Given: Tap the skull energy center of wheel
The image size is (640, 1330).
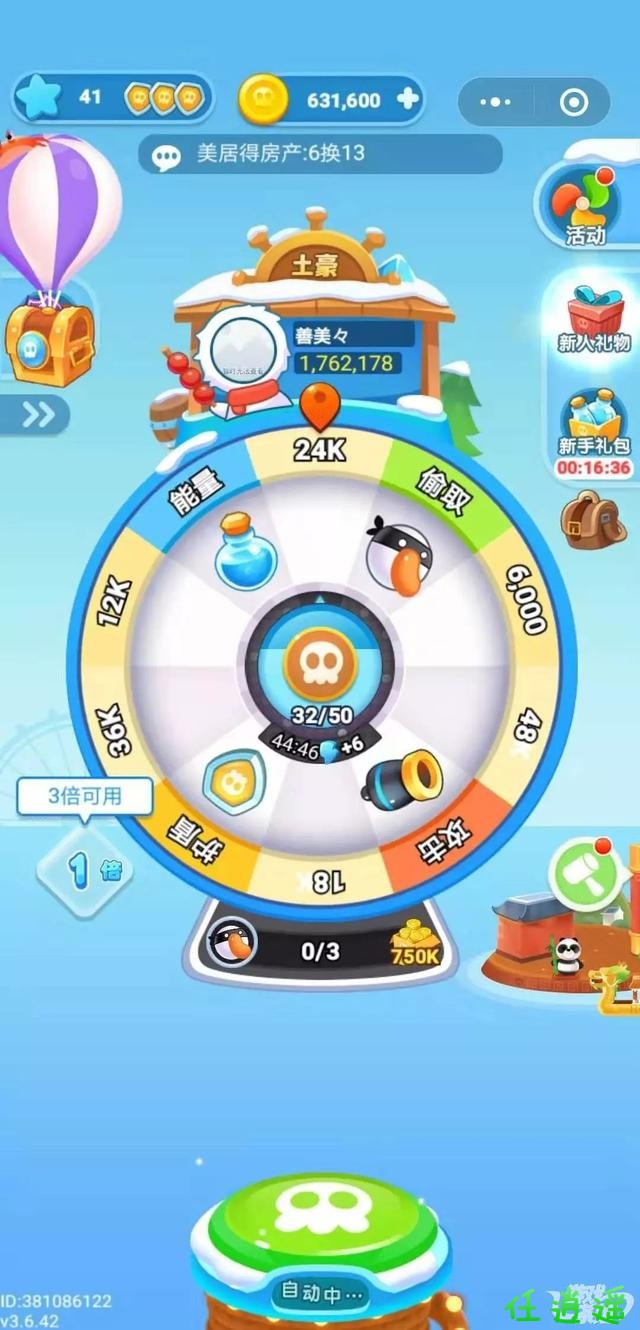Looking at the screenshot, I should click(319, 664).
